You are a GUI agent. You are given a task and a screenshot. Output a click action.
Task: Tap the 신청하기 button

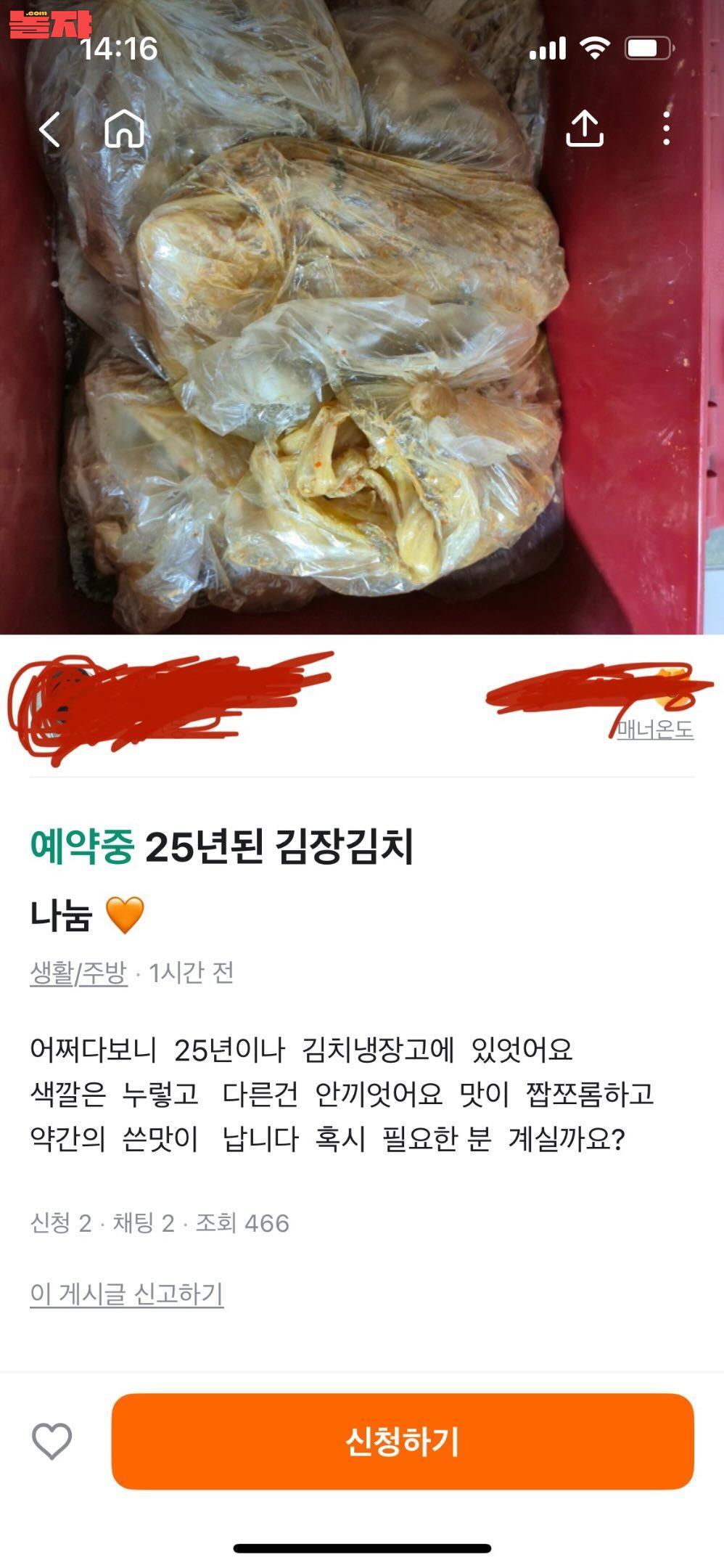403,1441
